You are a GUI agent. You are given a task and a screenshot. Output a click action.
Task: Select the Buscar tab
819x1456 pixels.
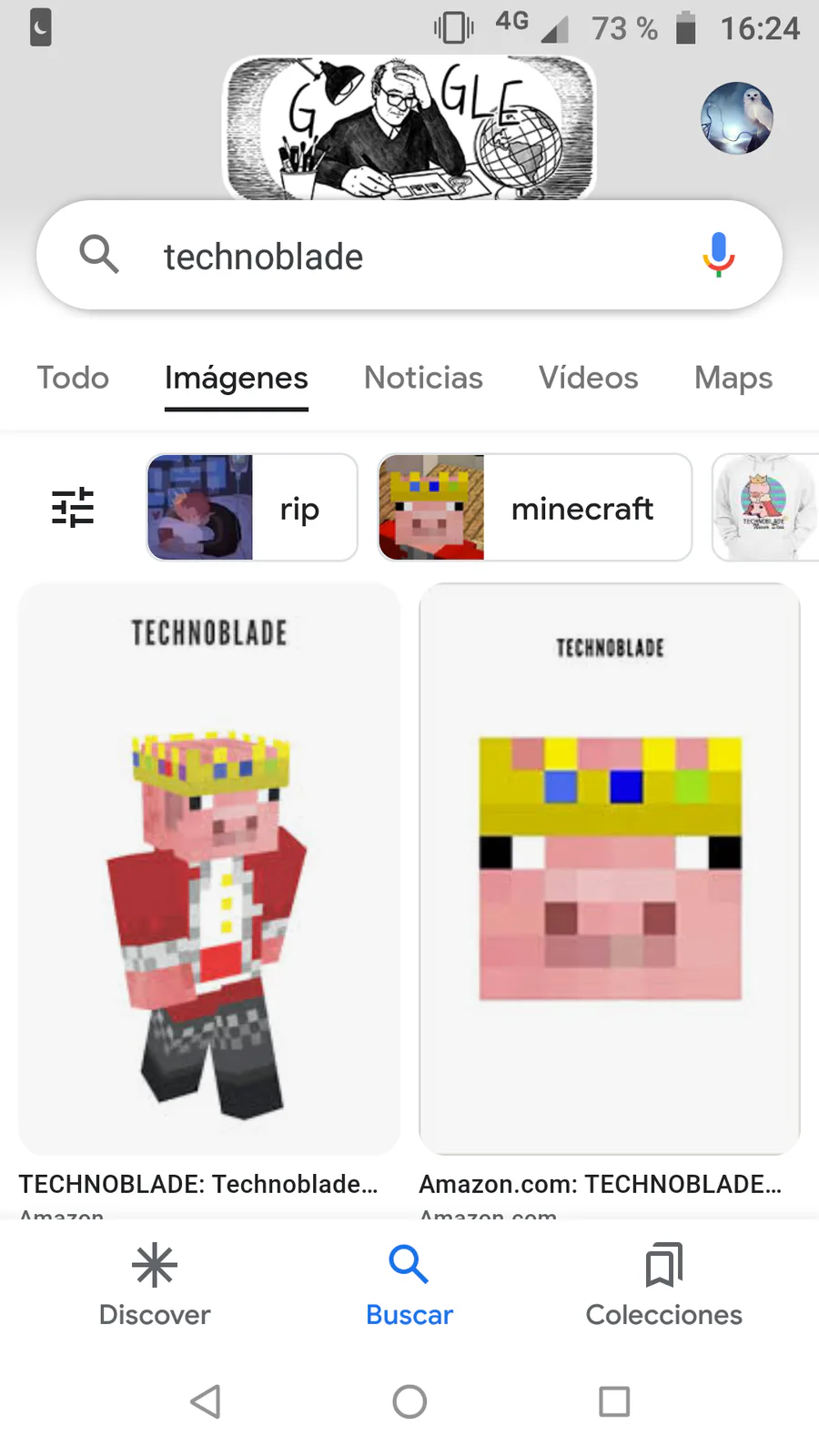click(x=409, y=1285)
